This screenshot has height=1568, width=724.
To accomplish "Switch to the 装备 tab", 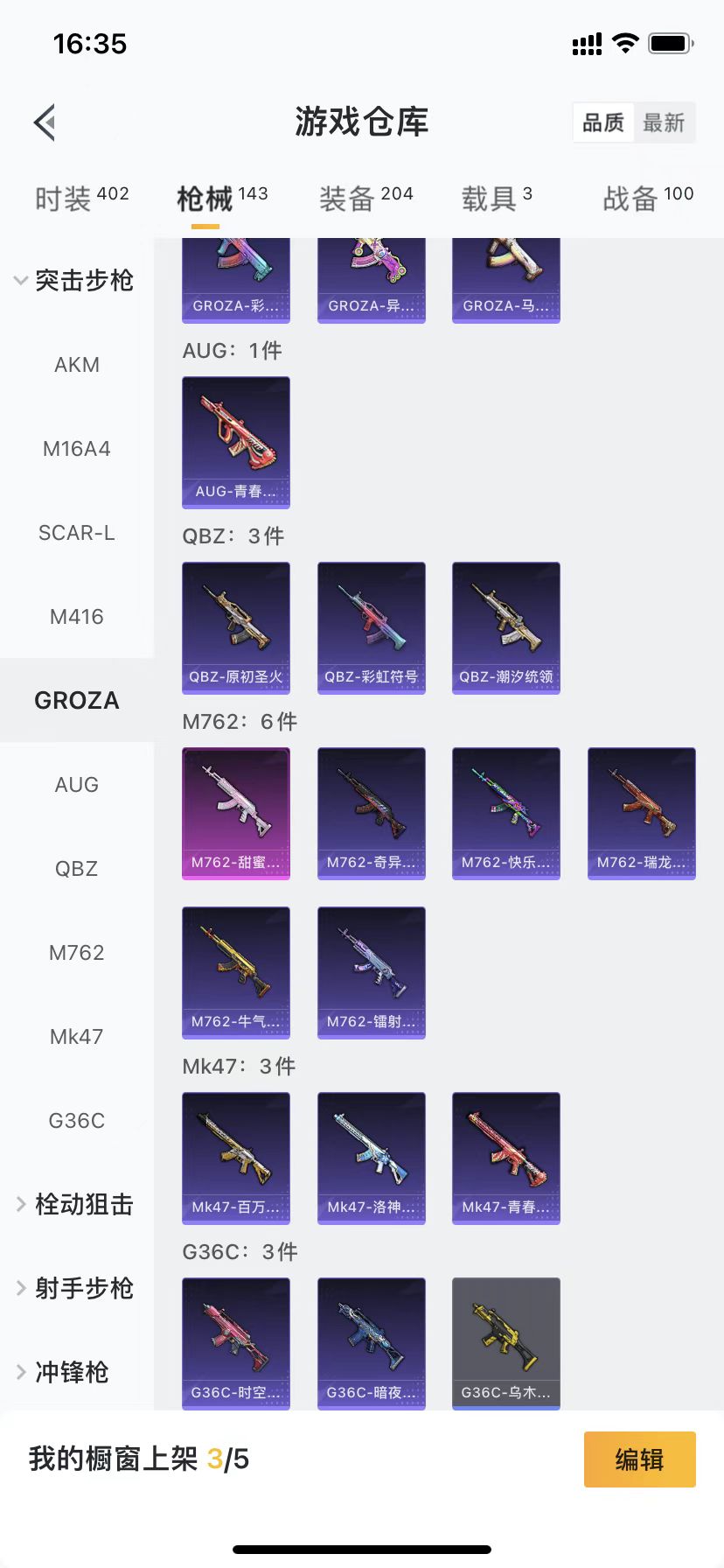I will [365, 199].
